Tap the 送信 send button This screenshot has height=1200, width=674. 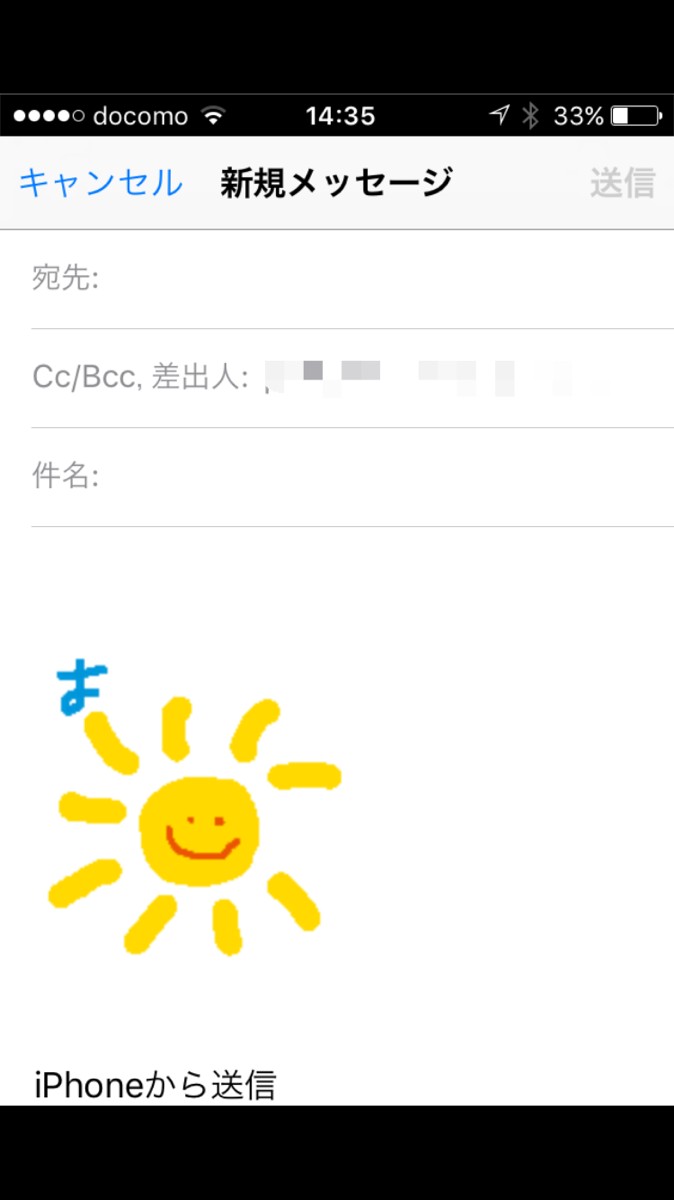pos(622,183)
